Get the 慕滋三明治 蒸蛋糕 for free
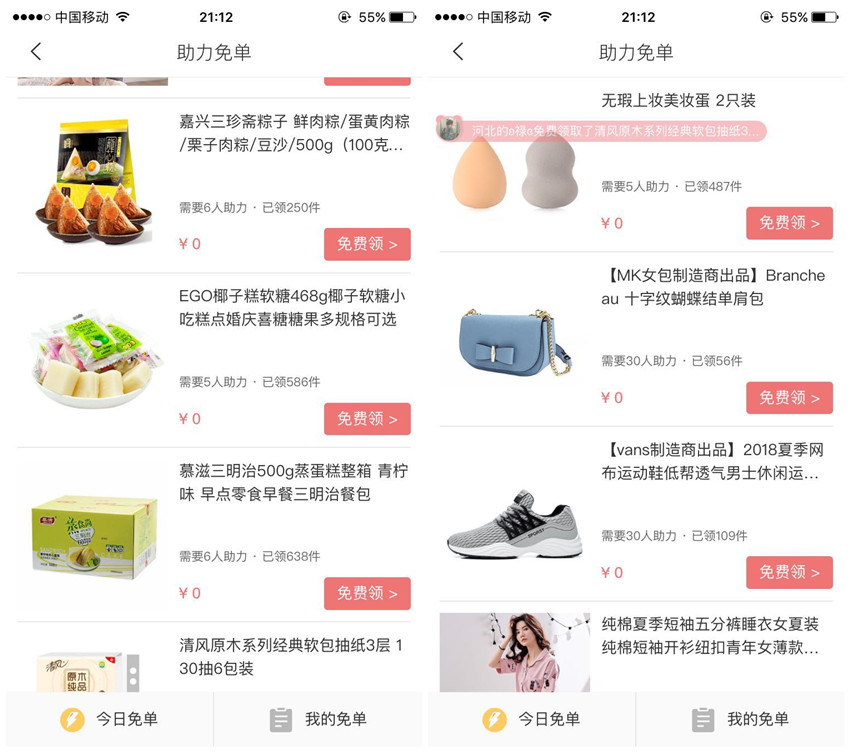Image resolution: width=850 pixels, height=752 pixels. click(x=367, y=593)
